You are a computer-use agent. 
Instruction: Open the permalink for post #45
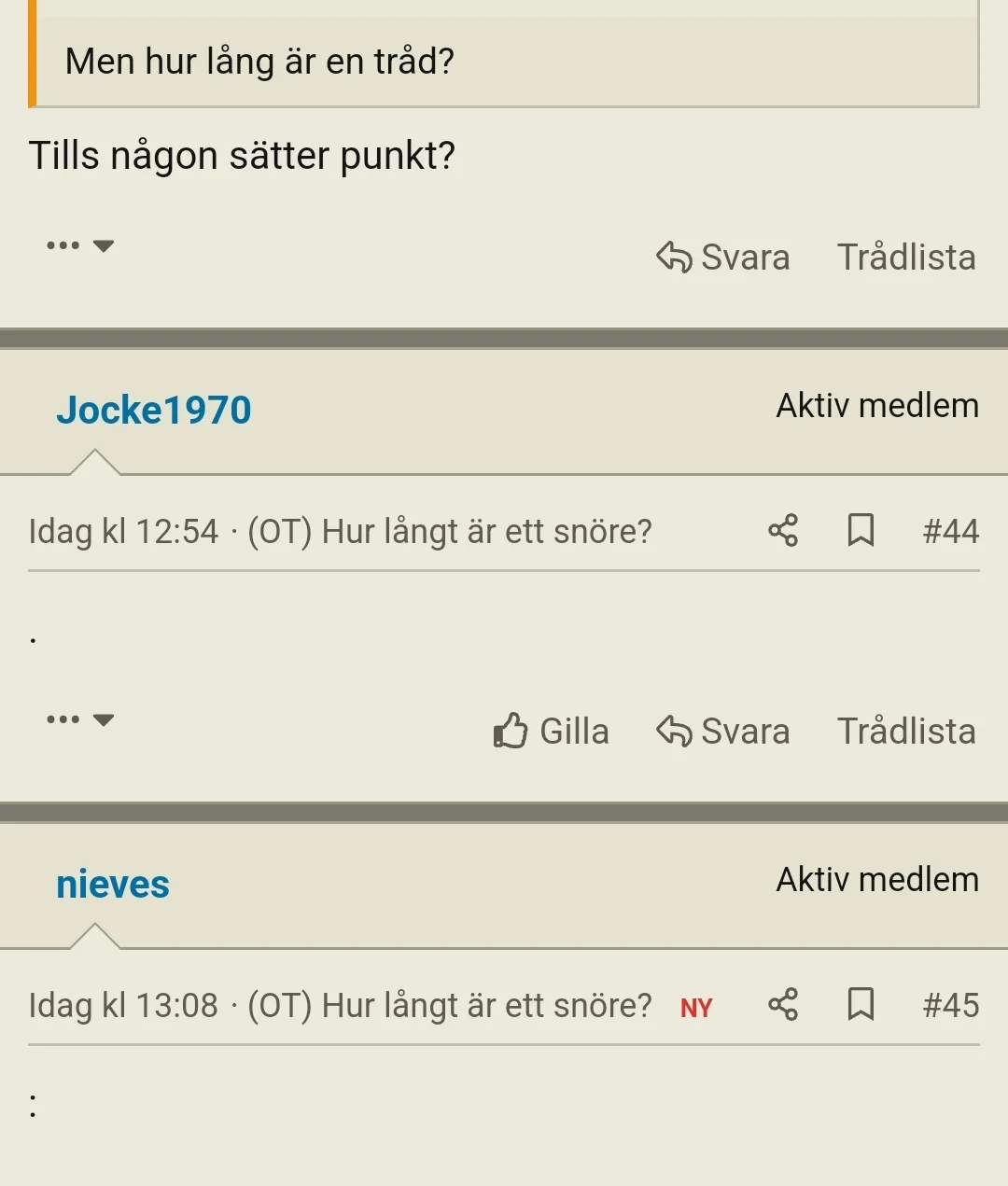coord(950,1005)
